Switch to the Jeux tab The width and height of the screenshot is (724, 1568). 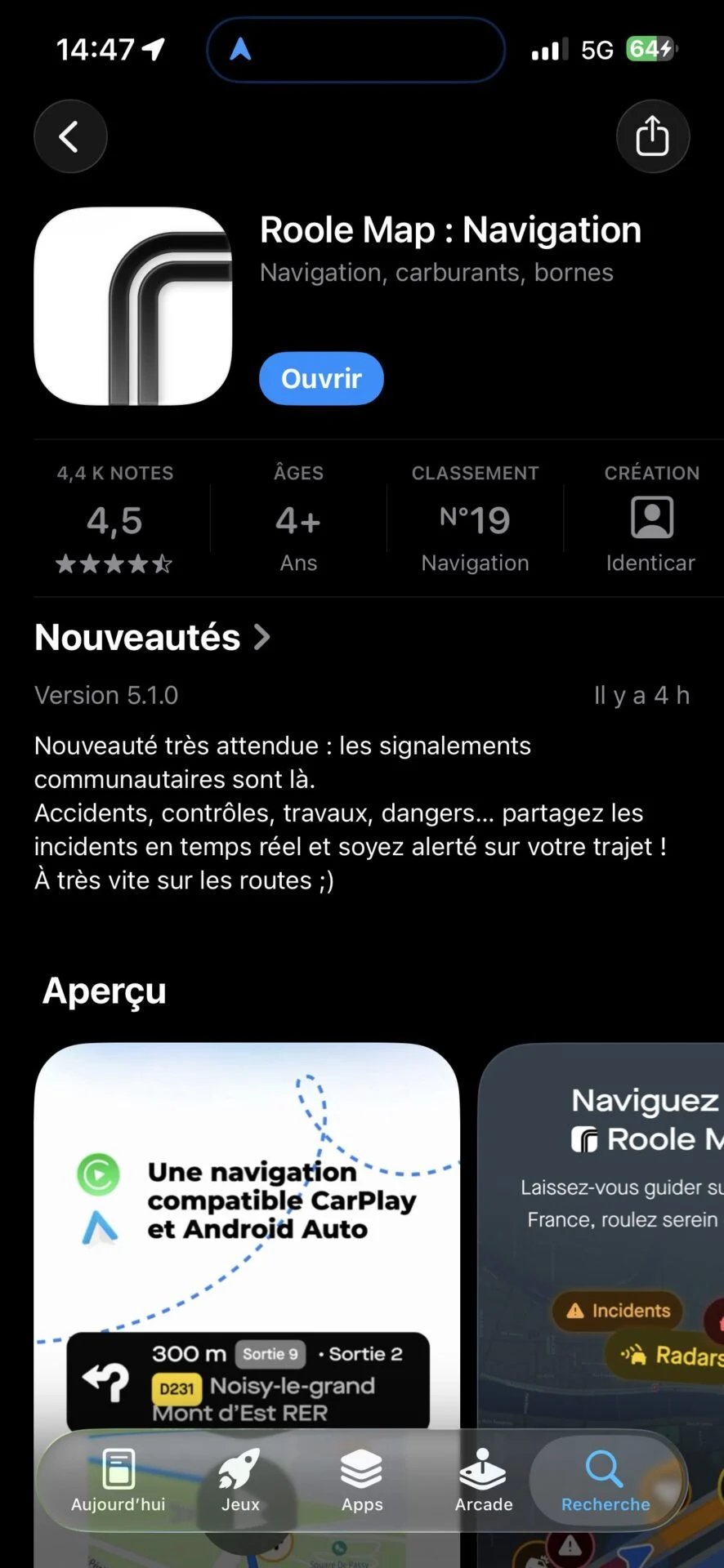point(240,1481)
